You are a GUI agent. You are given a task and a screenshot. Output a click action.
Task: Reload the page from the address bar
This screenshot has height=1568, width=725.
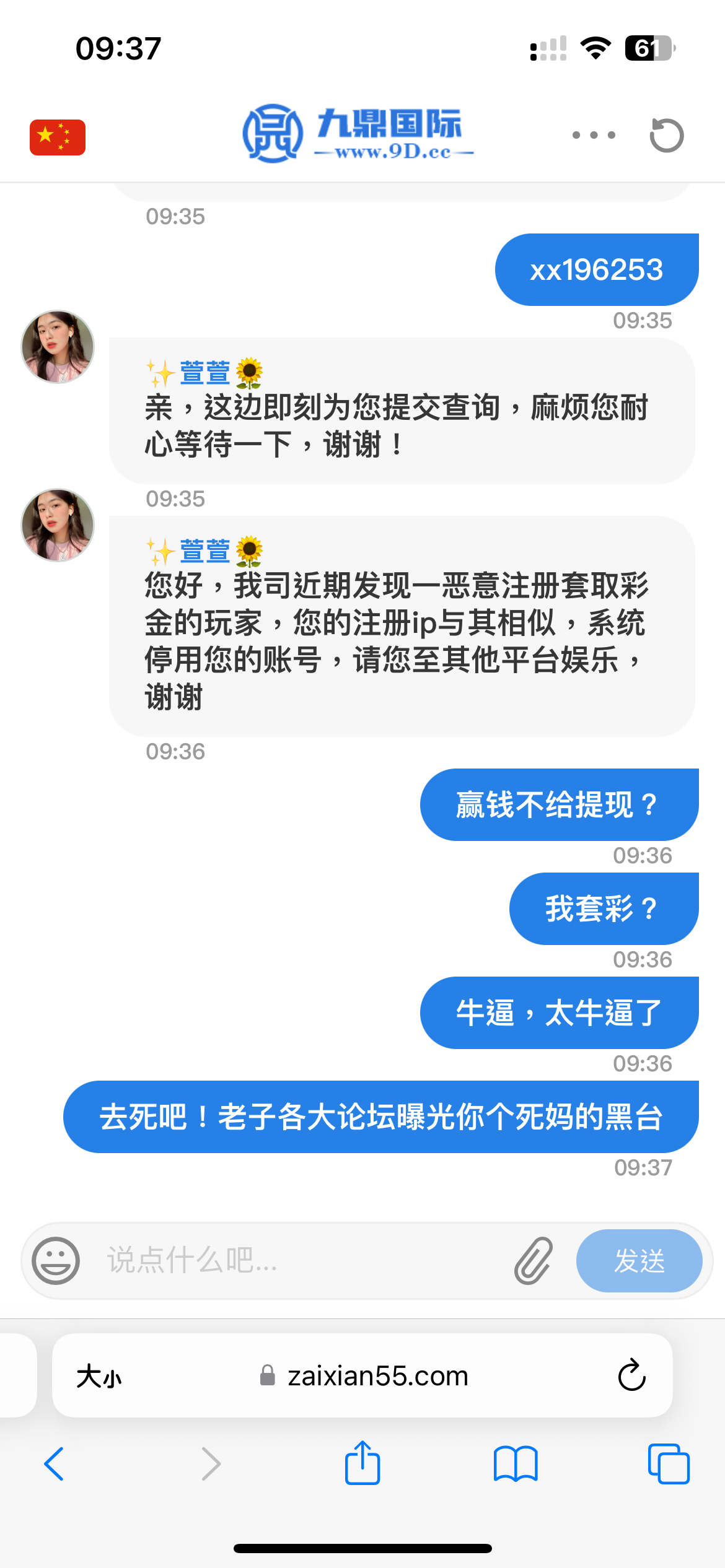coord(631,1376)
